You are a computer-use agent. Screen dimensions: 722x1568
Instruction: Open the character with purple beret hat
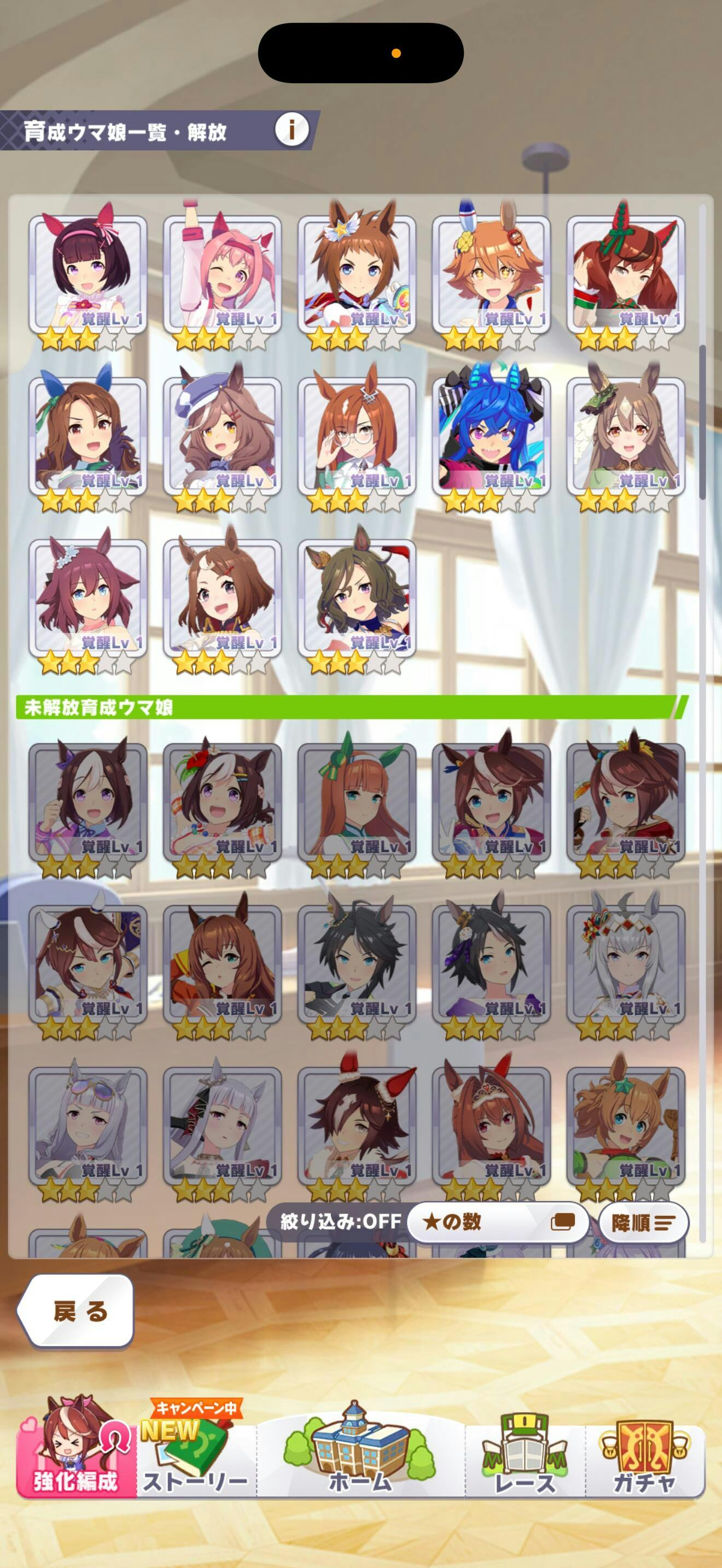click(222, 437)
